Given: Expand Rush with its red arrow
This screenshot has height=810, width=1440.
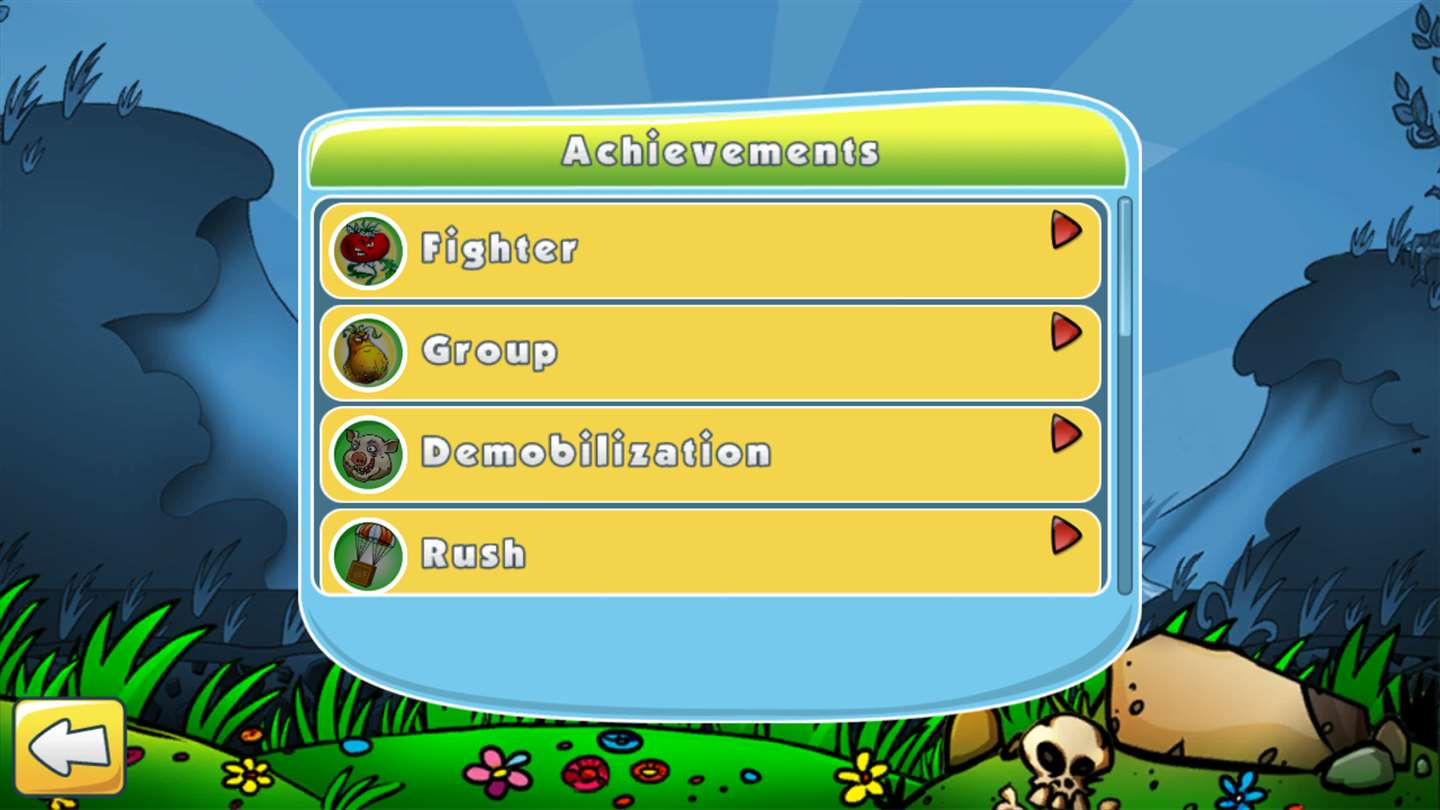Looking at the screenshot, I should pyautogui.click(x=1066, y=536).
